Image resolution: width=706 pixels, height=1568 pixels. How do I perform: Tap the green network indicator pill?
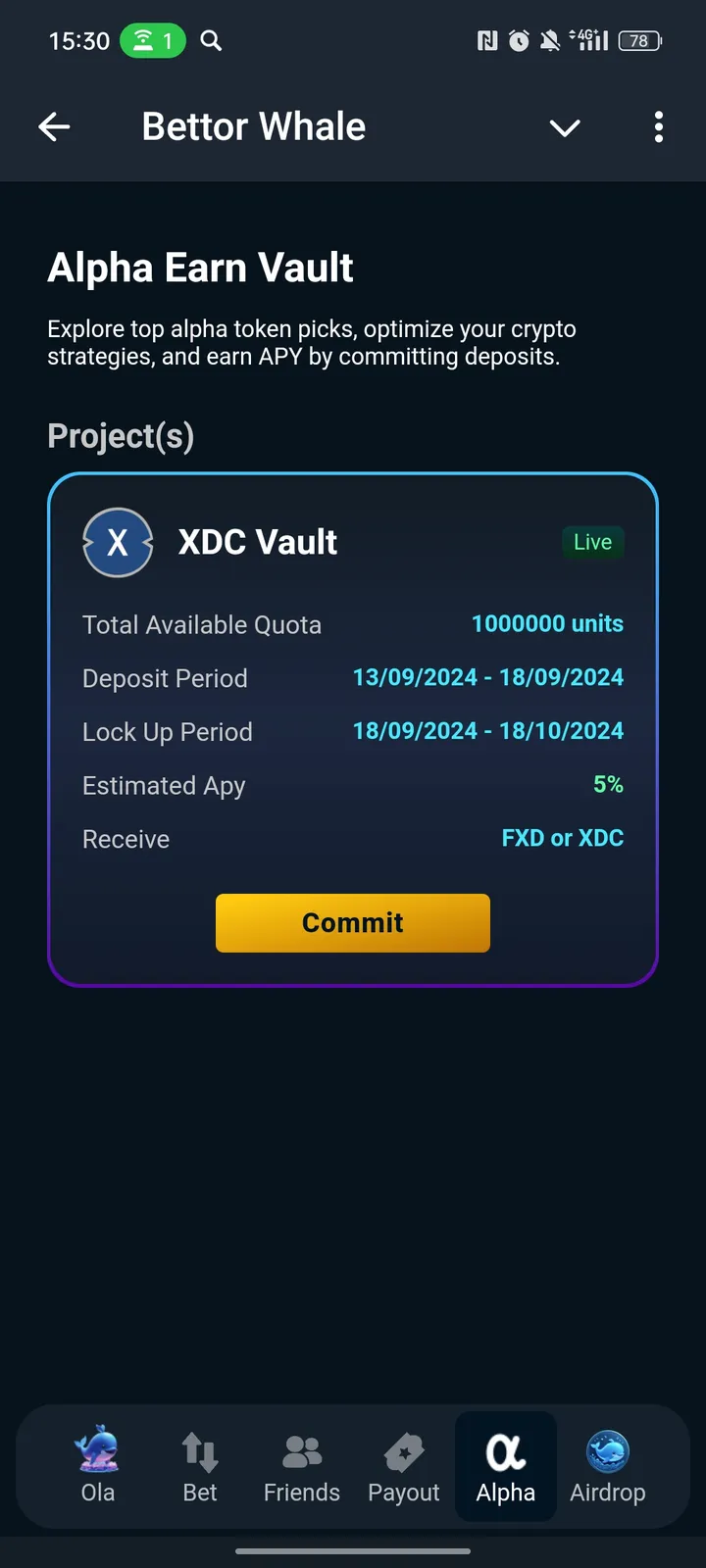(153, 41)
